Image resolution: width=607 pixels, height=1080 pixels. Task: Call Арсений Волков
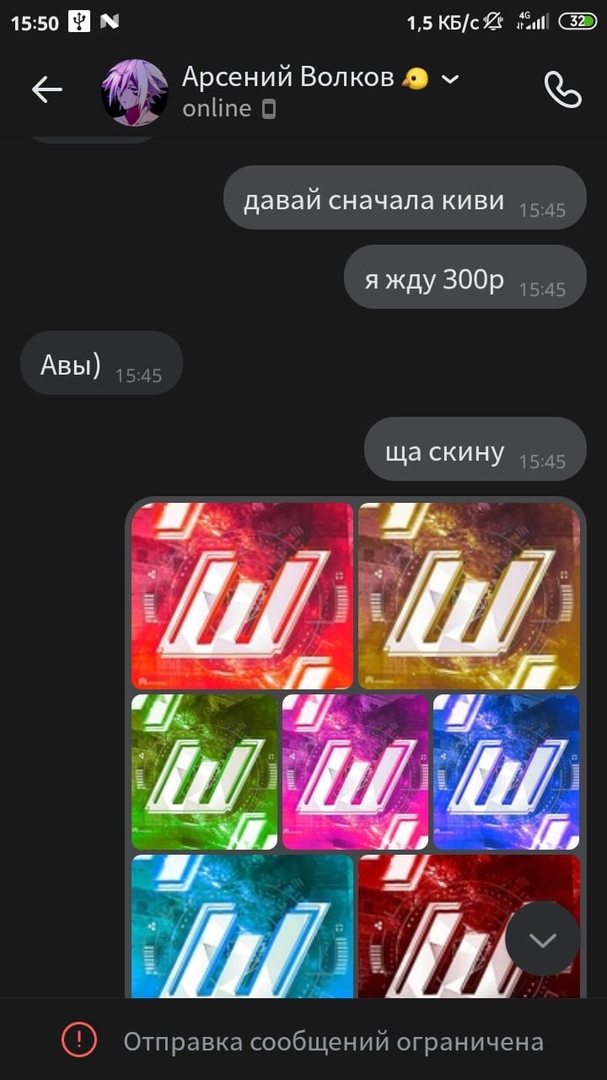click(x=562, y=90)
